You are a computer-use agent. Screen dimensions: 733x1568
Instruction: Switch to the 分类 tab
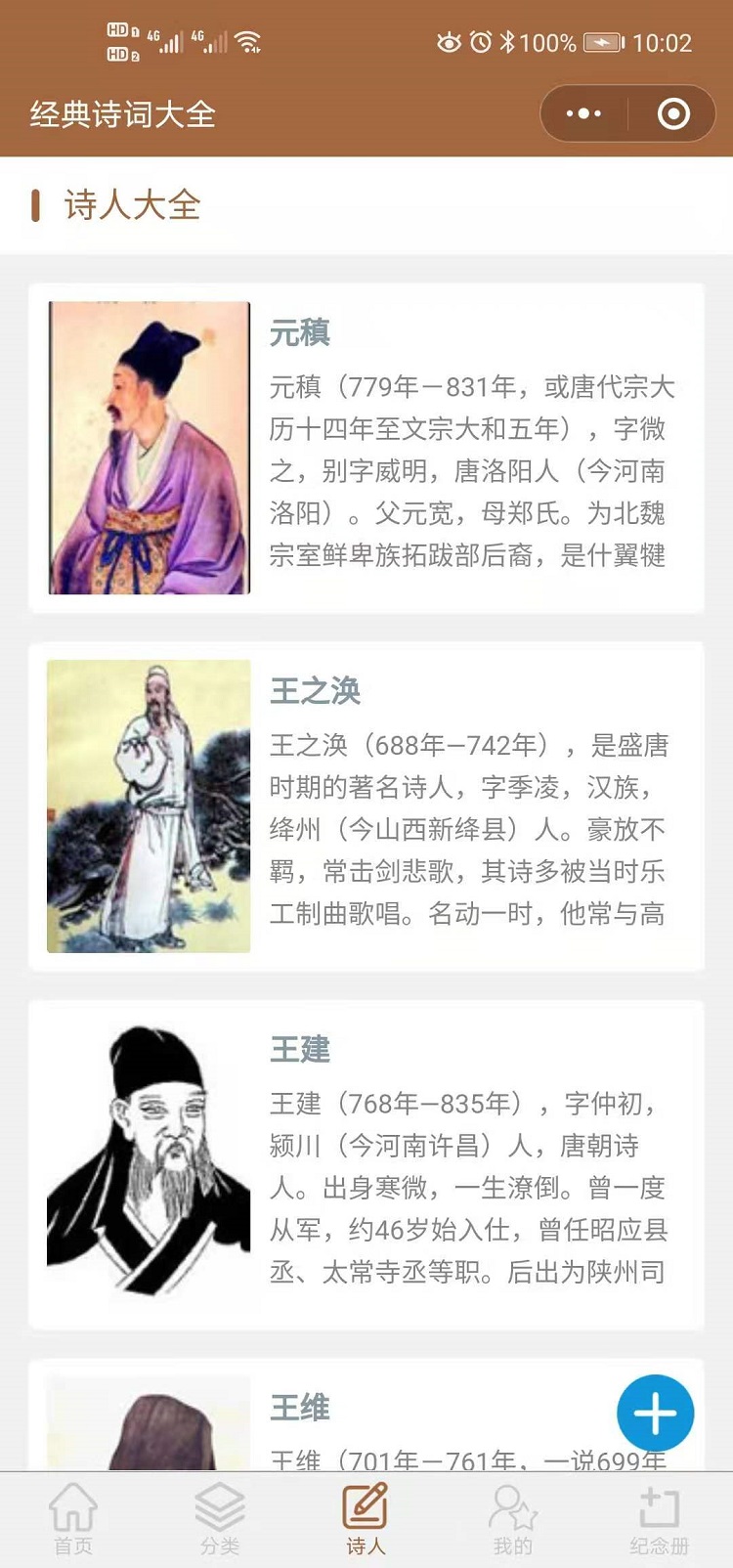(x=220, y=1520)
